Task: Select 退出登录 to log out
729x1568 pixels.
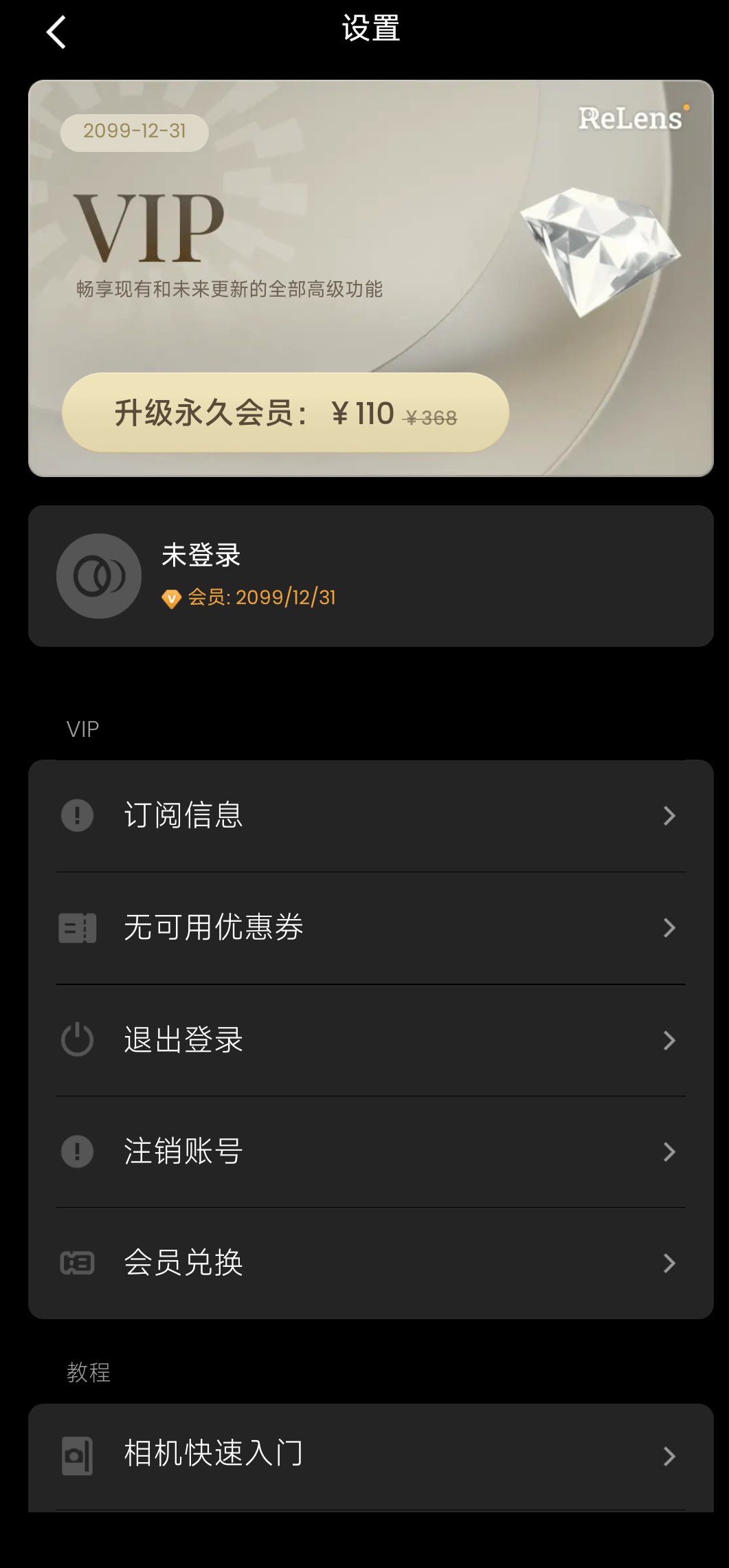Action: tap(370, 1040)
